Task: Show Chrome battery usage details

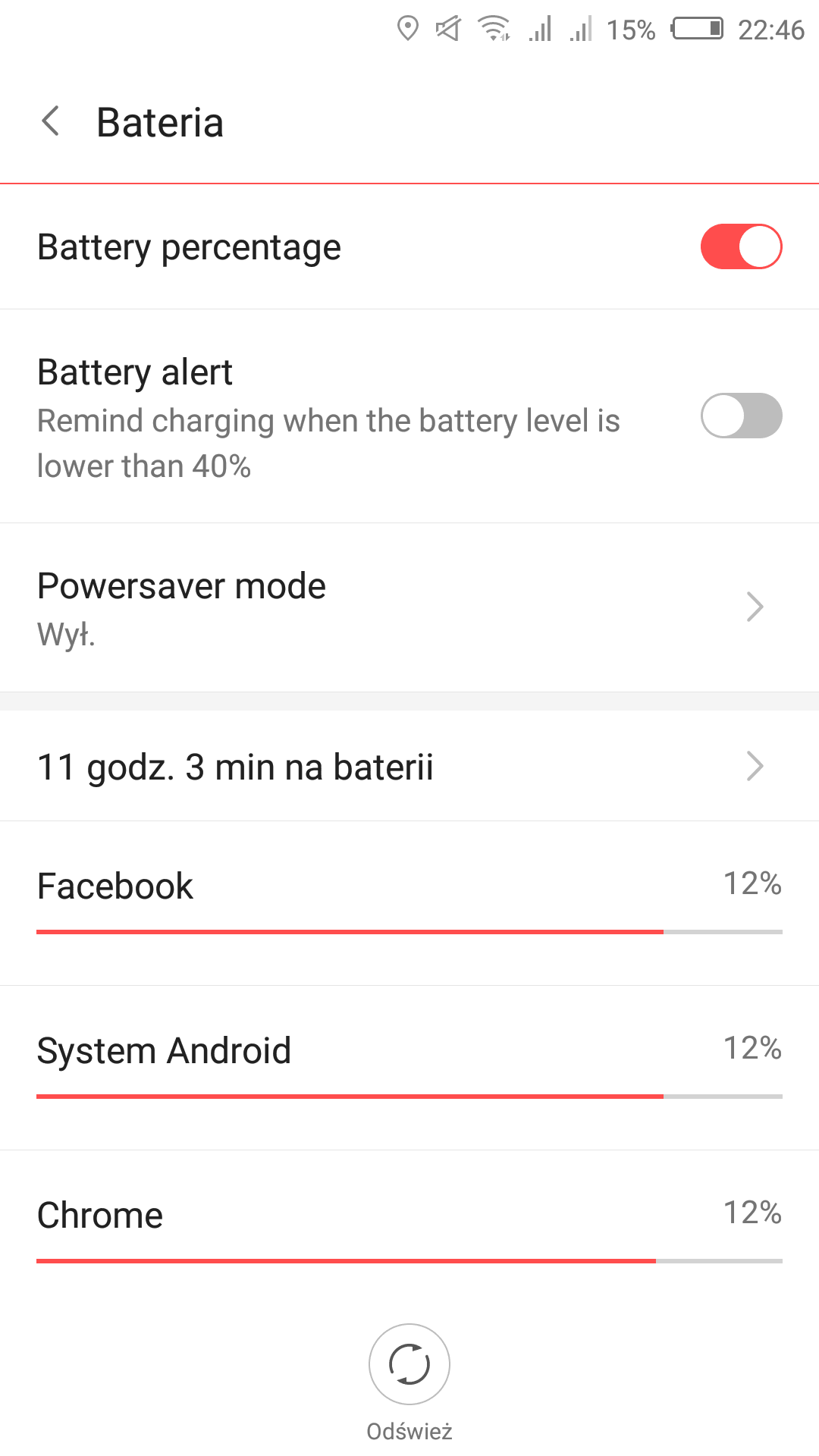Action: (x=409, y=1230)
